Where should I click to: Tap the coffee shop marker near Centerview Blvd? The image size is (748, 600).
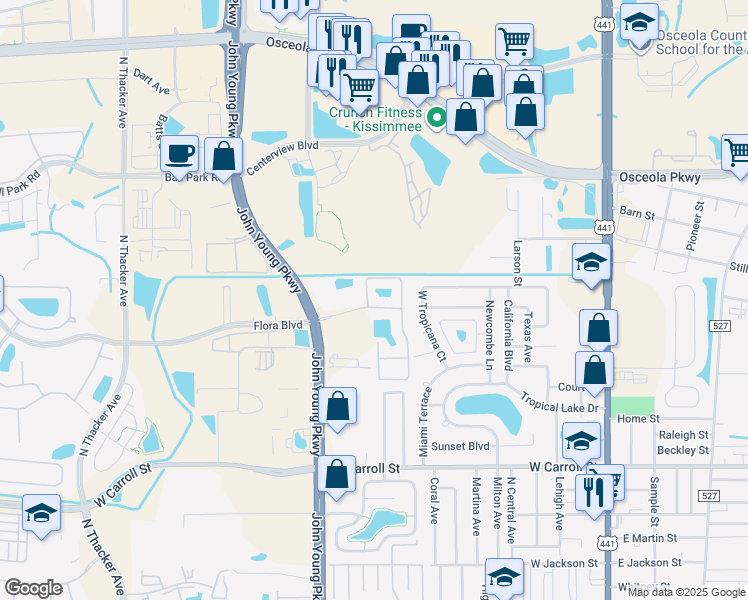click(x=179, y=154)
